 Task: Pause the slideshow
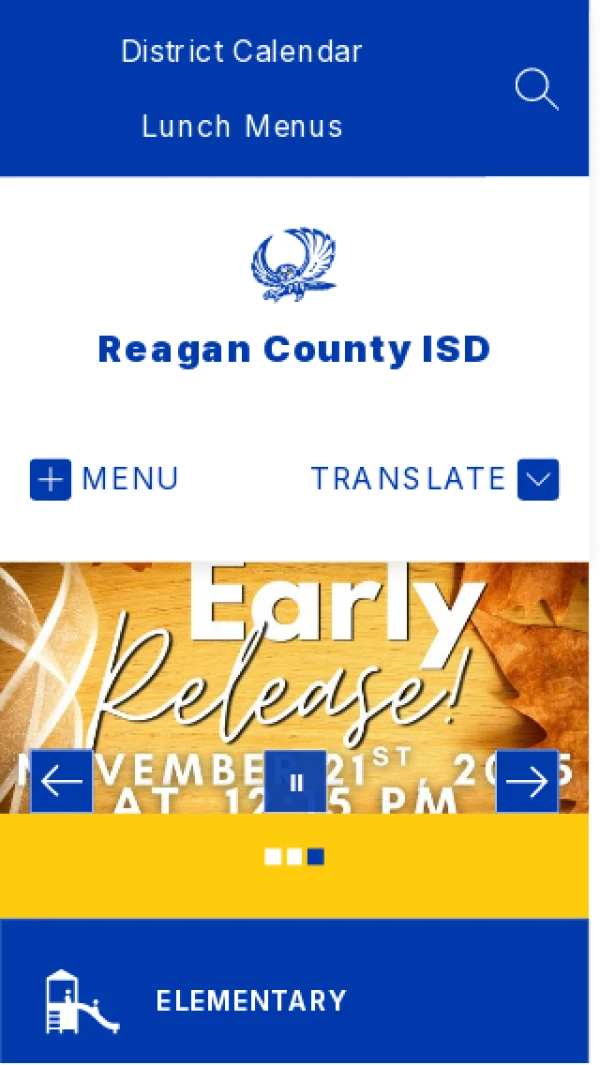295,781
